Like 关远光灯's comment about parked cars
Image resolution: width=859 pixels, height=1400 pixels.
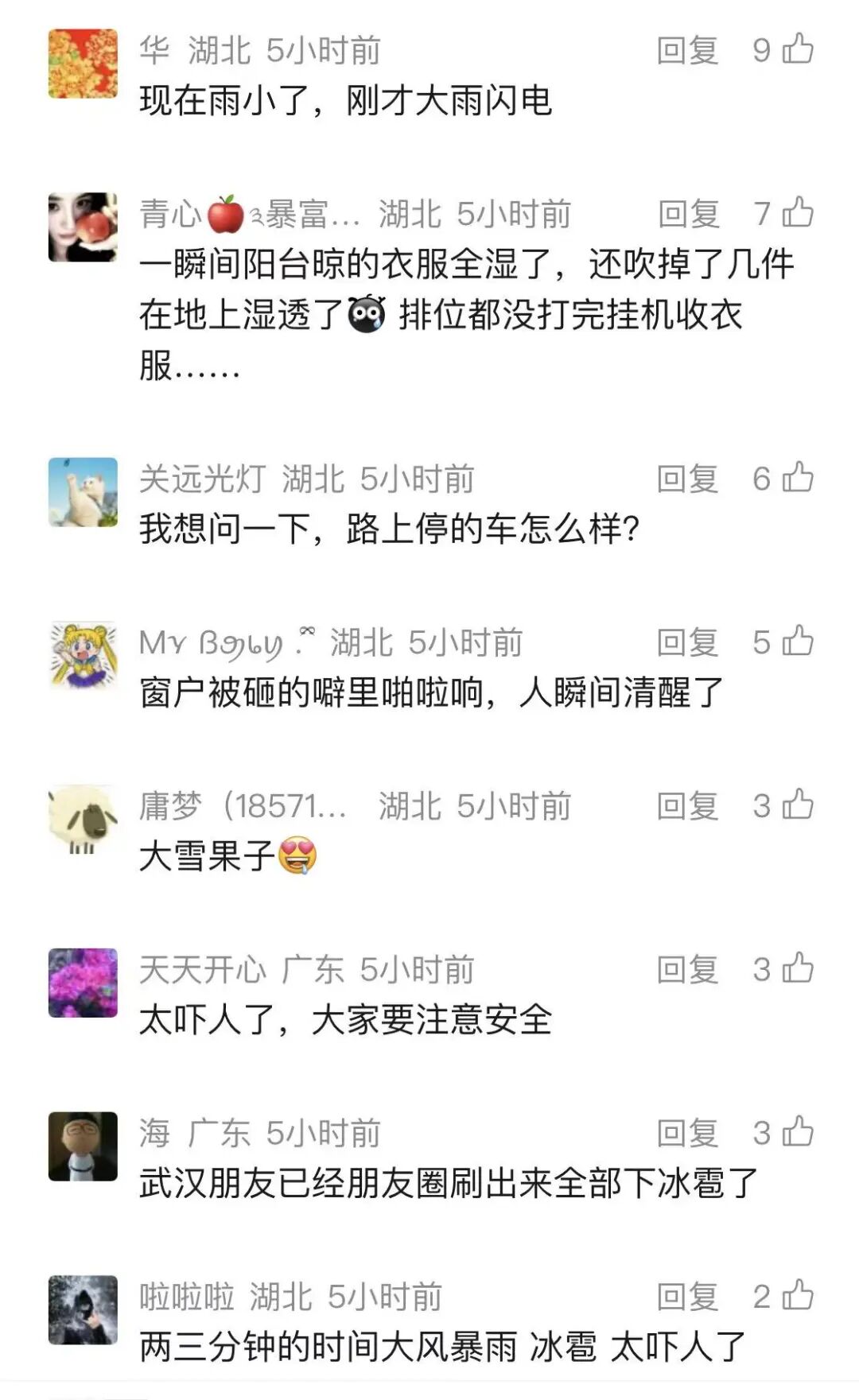(x=798, y=477)
